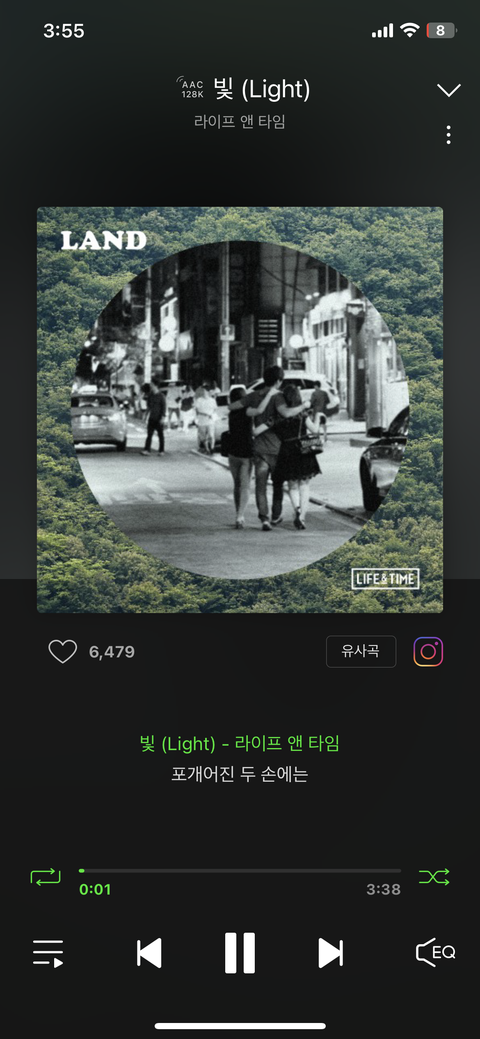
Task: Open similar songs via 유사곡 button
Action: click(x=361, y=651)
